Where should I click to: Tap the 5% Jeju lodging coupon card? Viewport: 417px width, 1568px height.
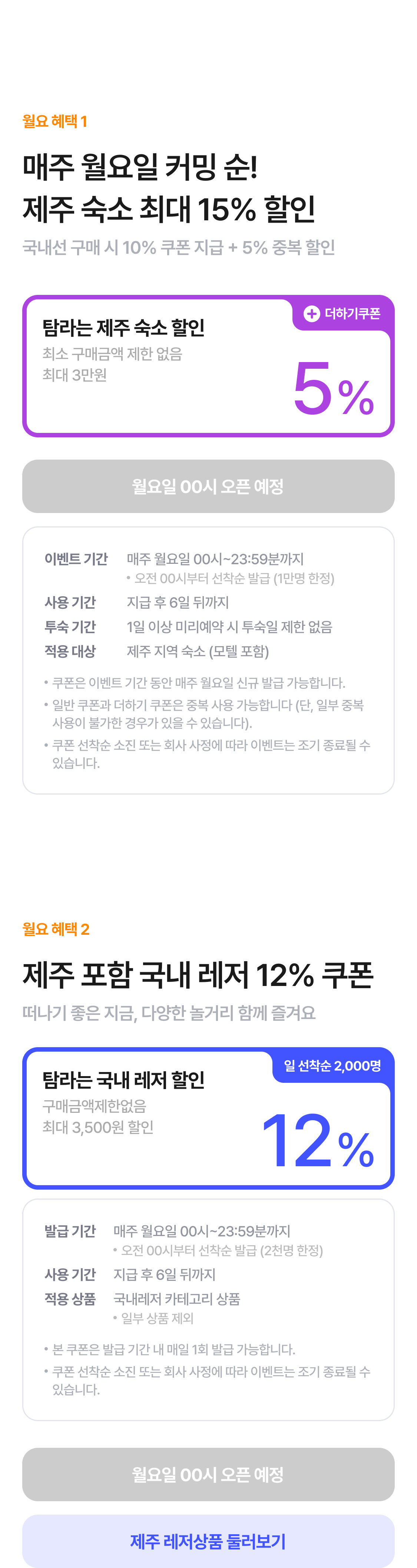[x=208, y=366]
